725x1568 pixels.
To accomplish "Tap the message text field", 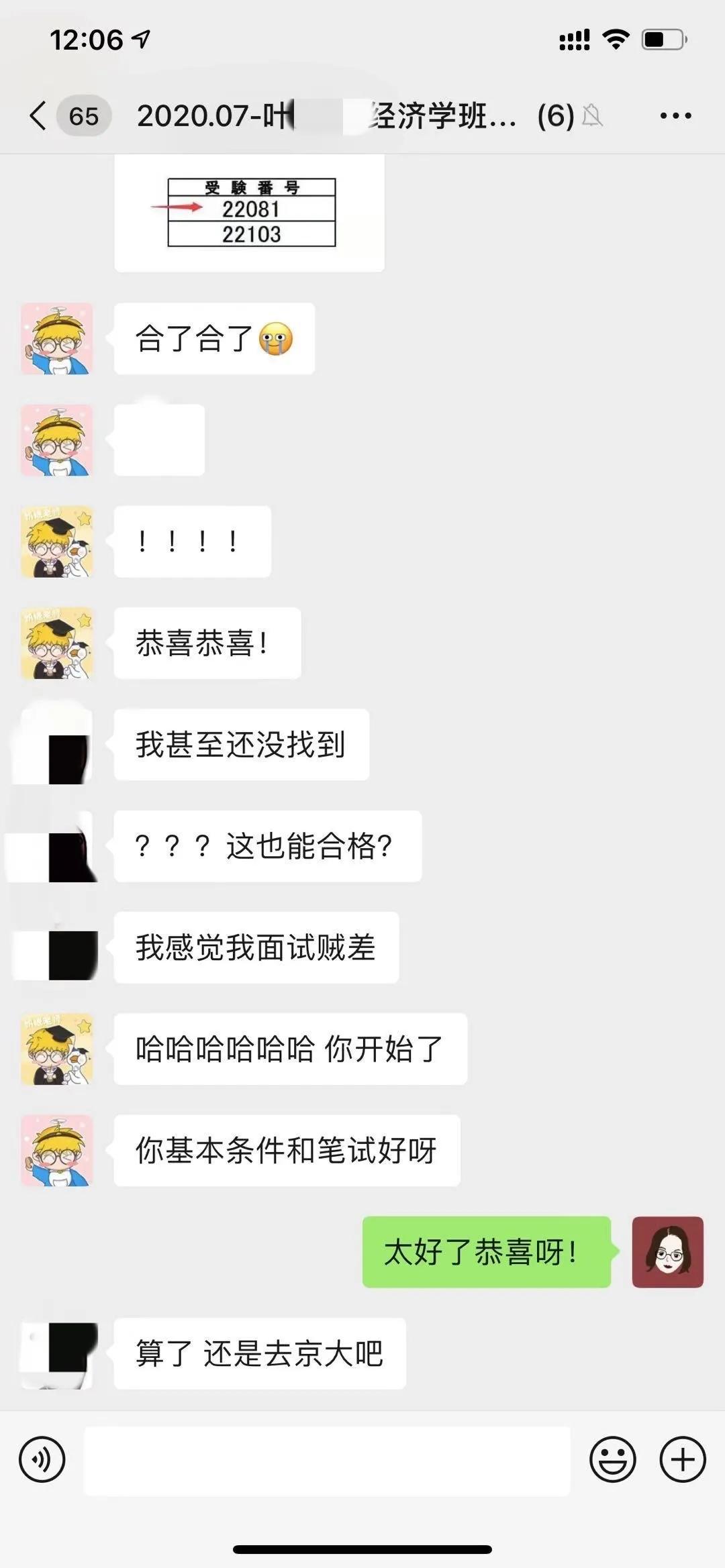I will [327, 1461].
